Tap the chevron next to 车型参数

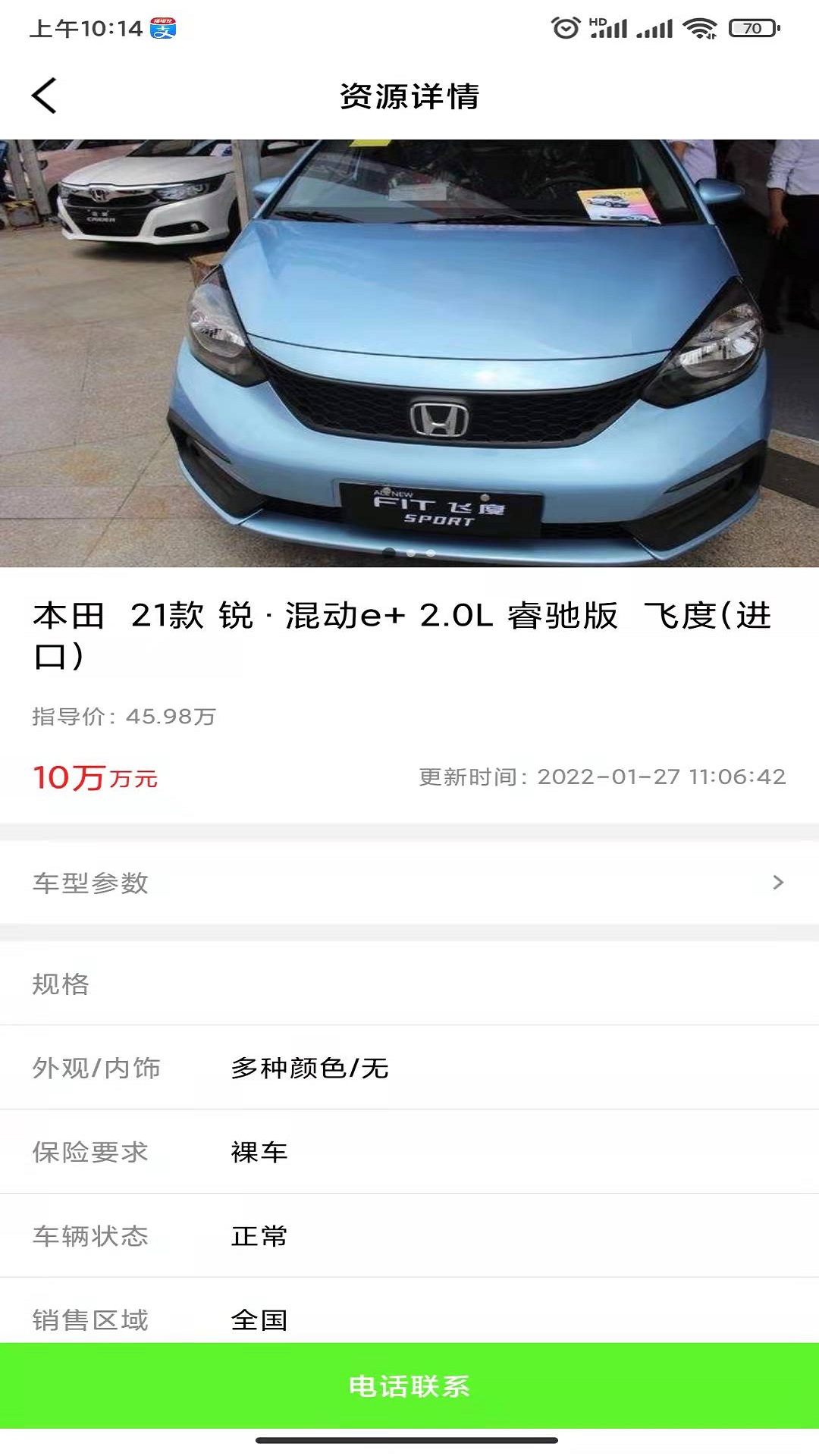click(x=778, y=883)
